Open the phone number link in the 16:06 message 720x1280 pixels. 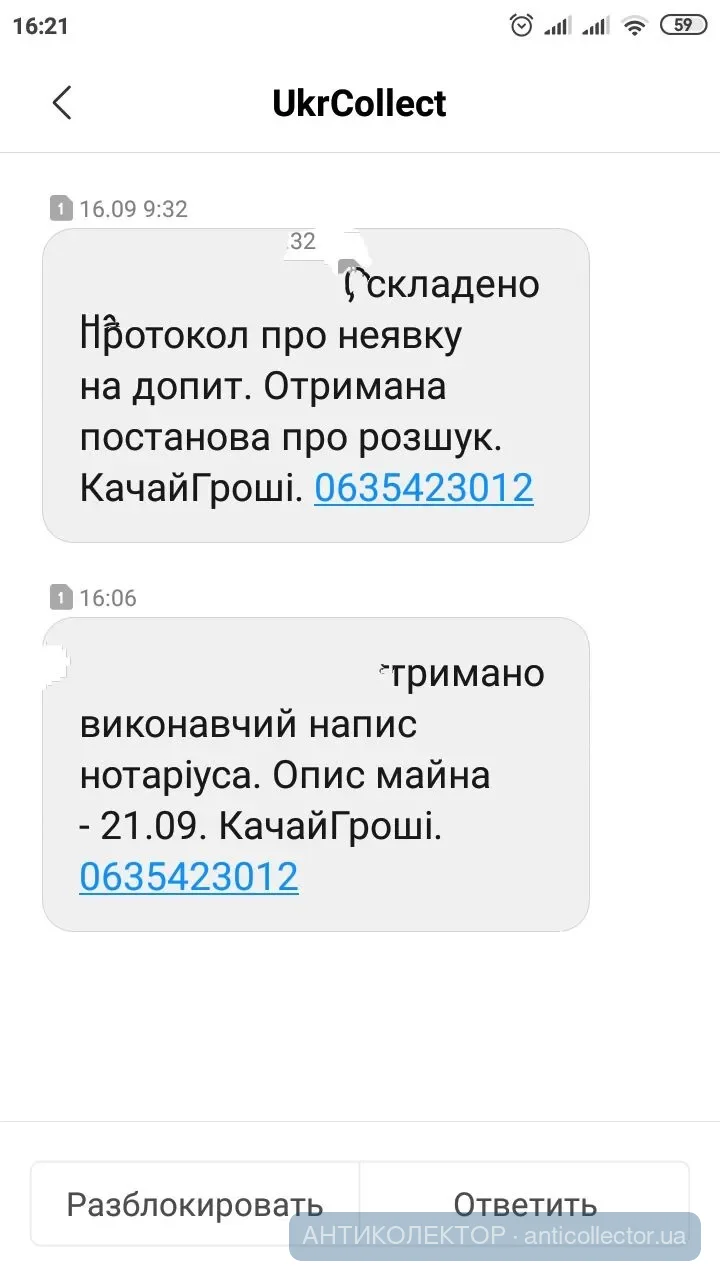coord(189,876)
